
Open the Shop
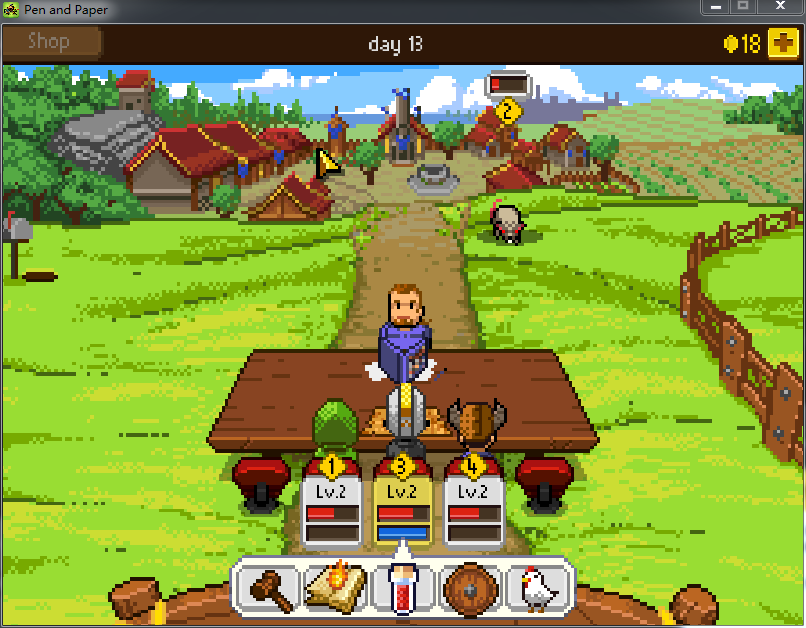(x=50, y=42)
